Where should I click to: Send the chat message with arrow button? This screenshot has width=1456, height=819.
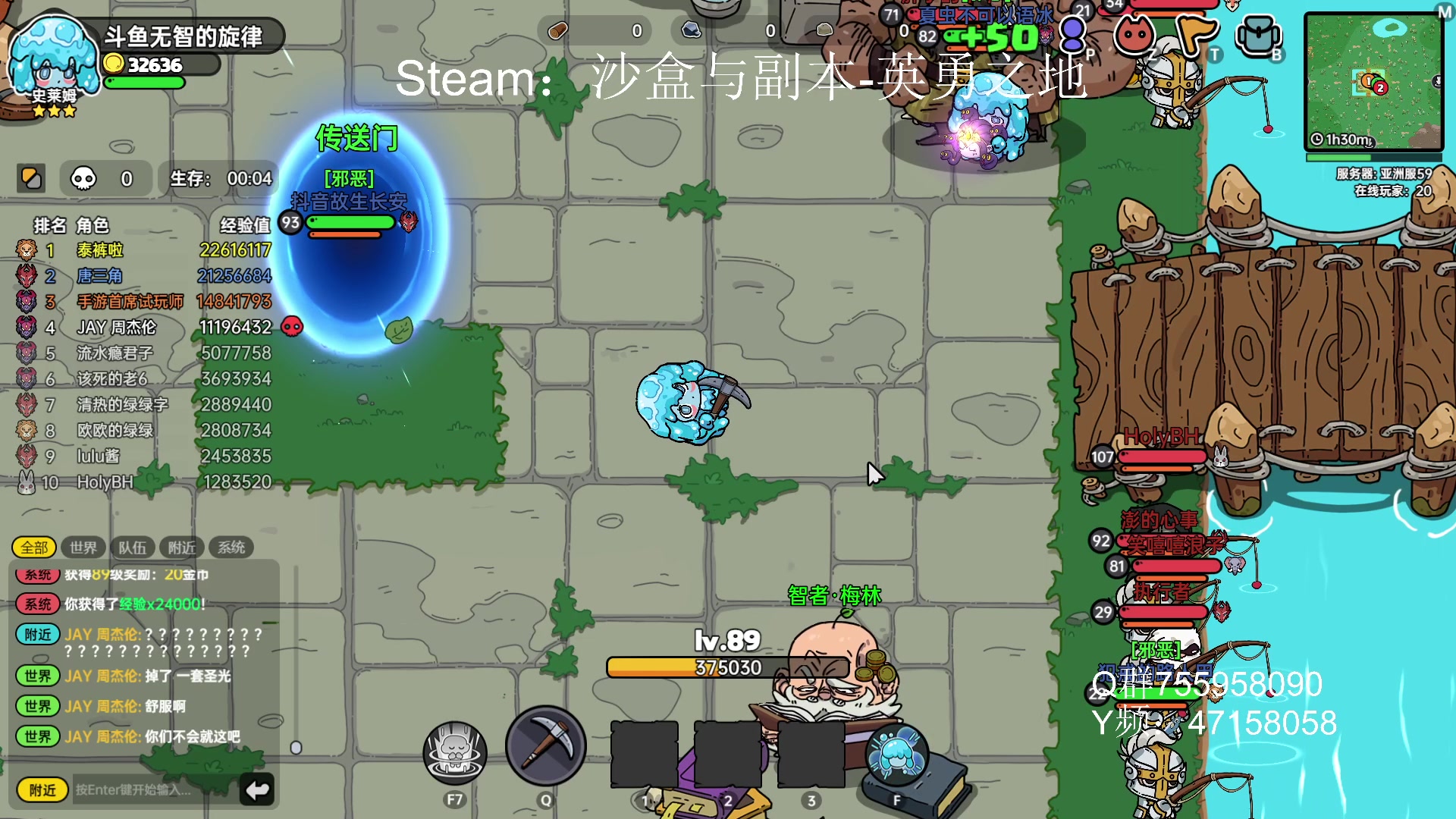257,790
